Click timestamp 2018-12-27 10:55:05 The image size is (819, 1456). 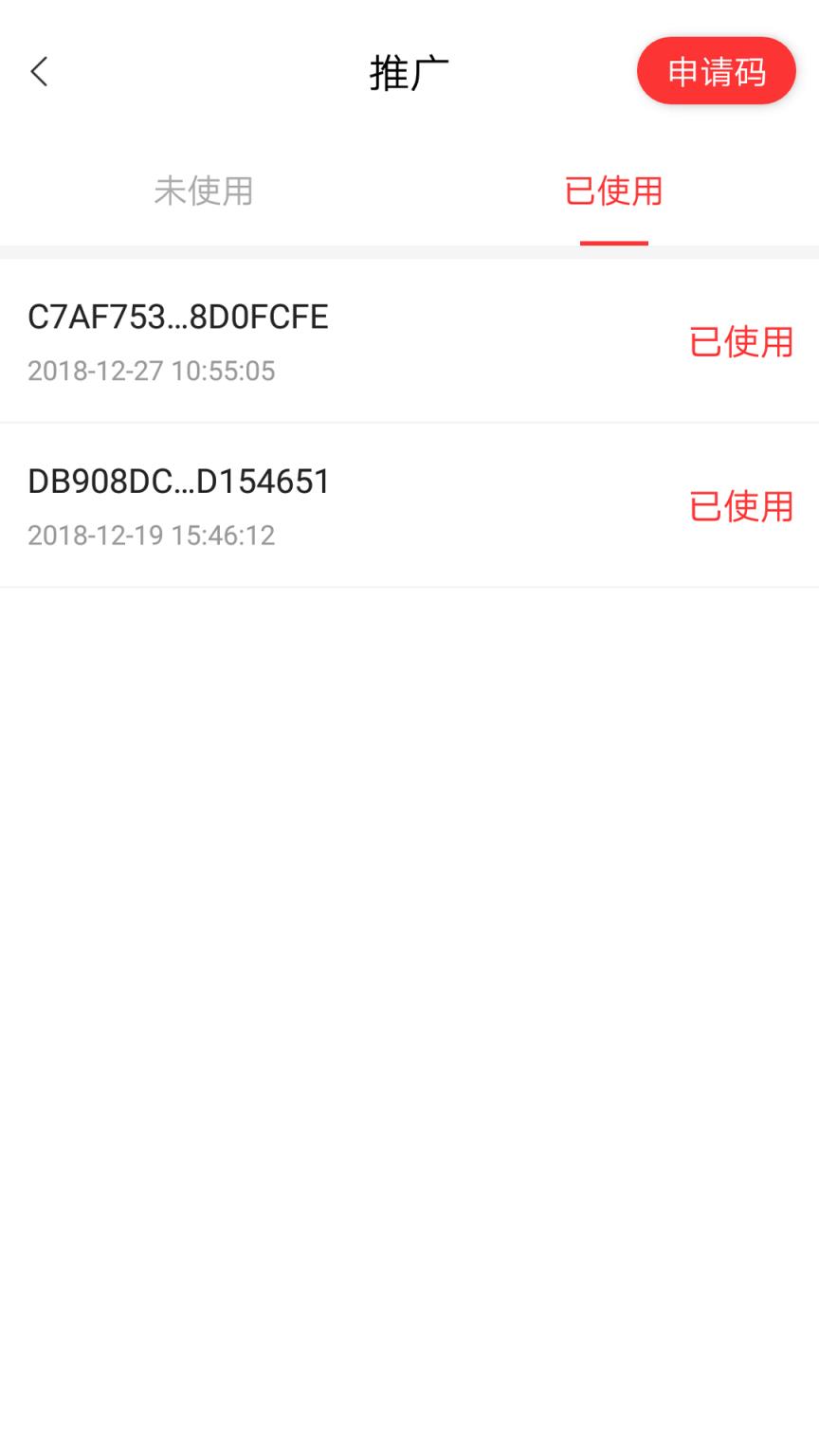pyautogui.click(x=151, y=371)
